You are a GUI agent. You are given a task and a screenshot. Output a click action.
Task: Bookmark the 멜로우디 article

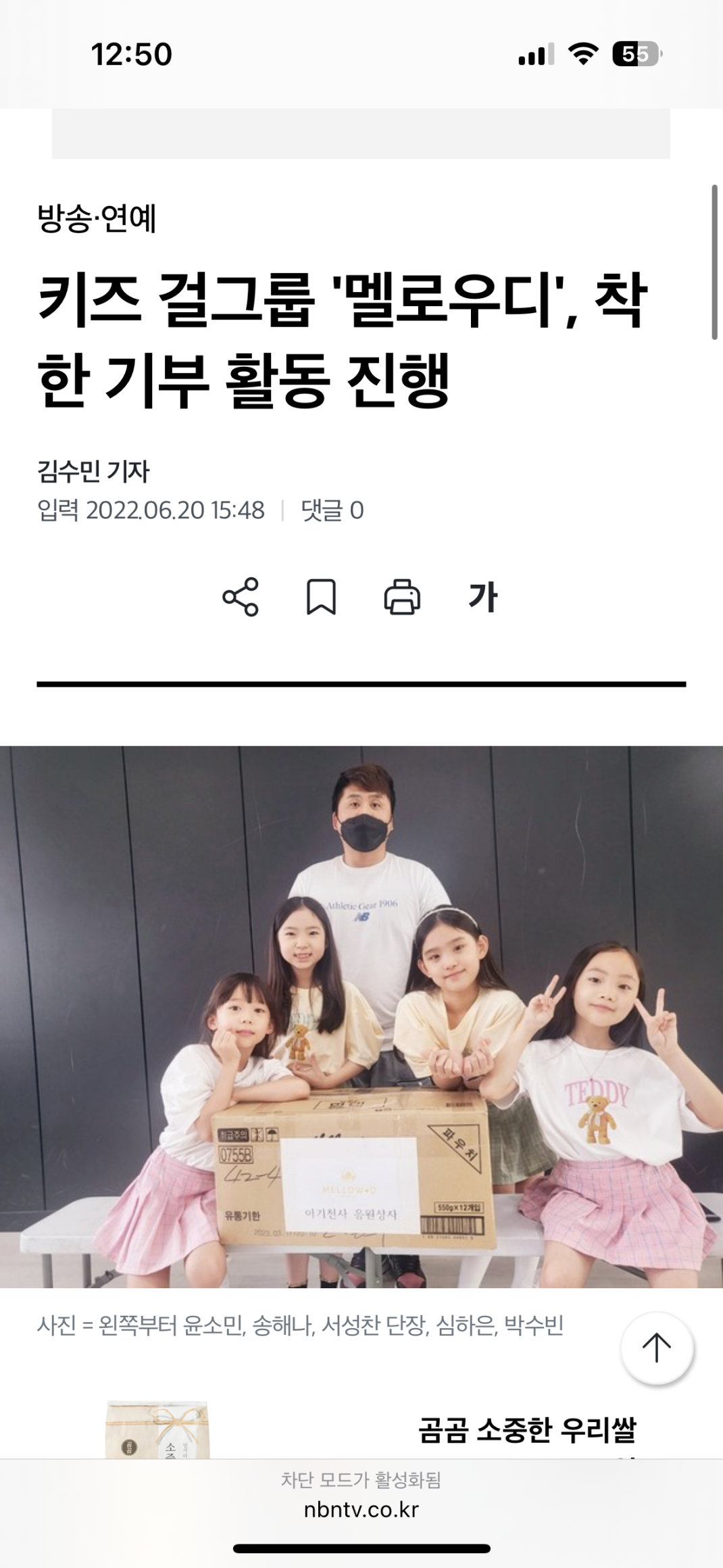click(x=321, y=597)
